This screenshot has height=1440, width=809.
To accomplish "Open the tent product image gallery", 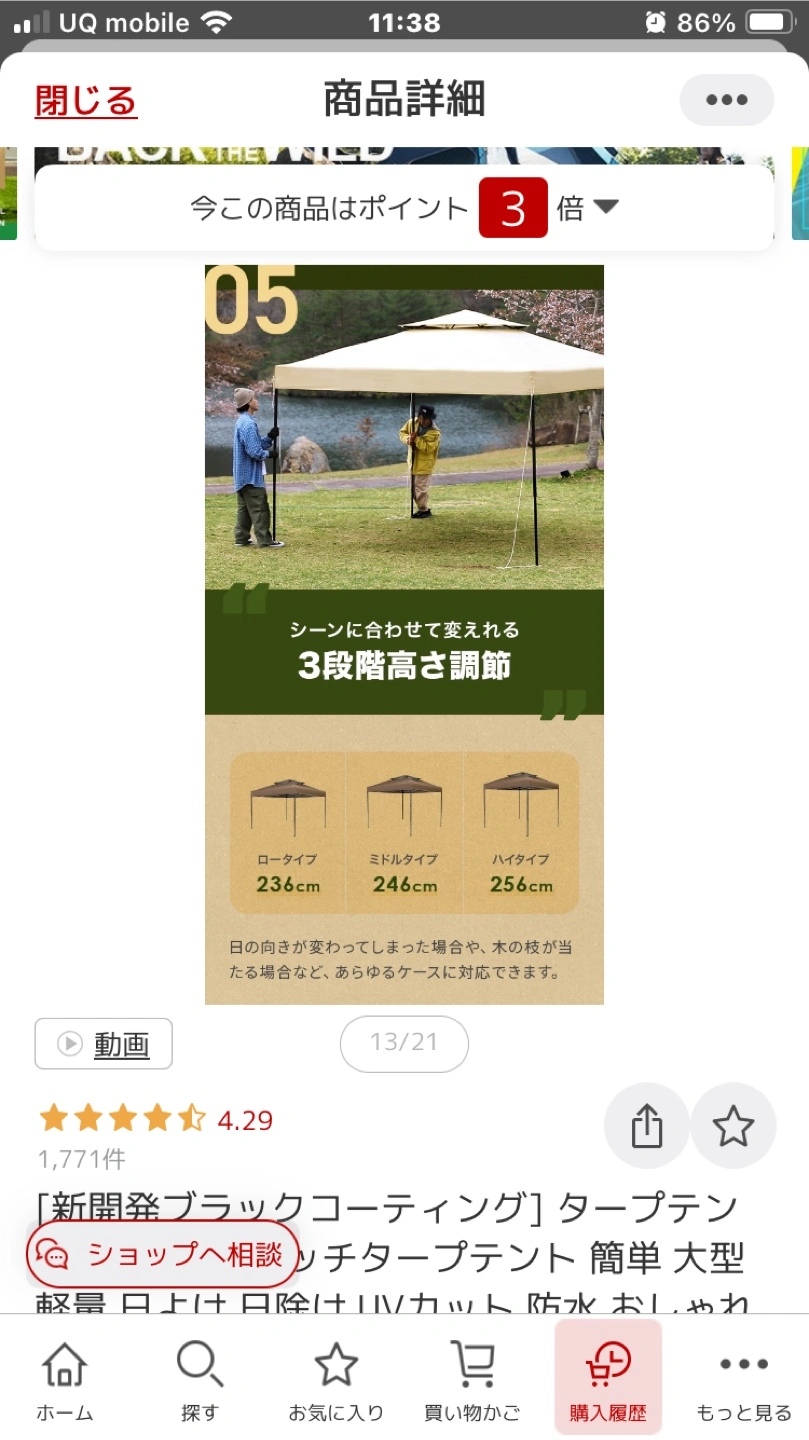I will click(404, 634).
